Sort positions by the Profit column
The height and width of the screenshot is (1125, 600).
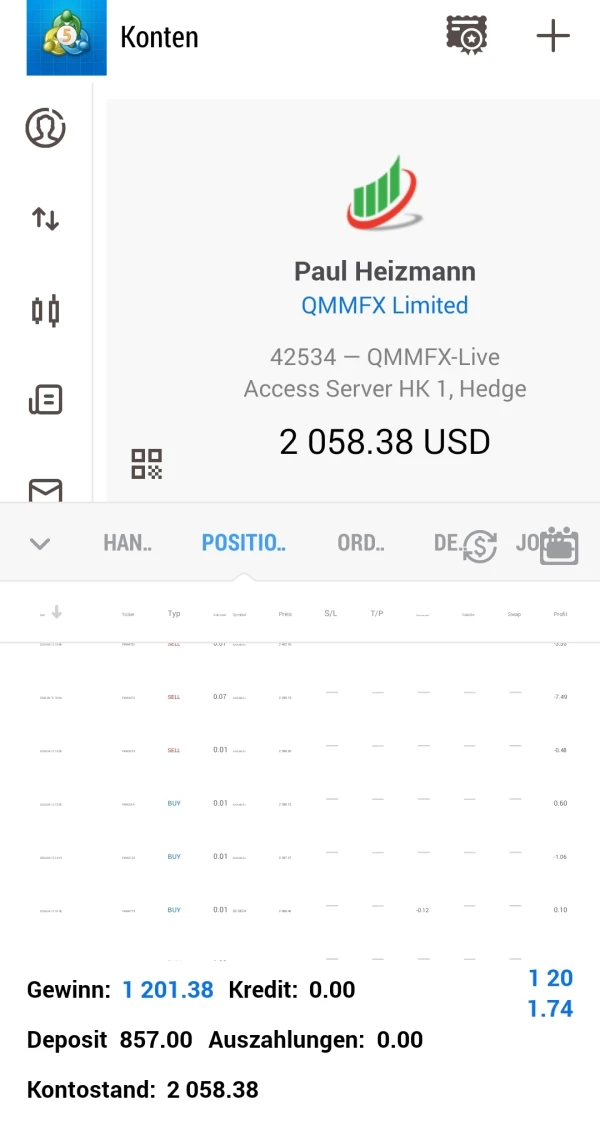pyautogui.click(x=560, y=614)
